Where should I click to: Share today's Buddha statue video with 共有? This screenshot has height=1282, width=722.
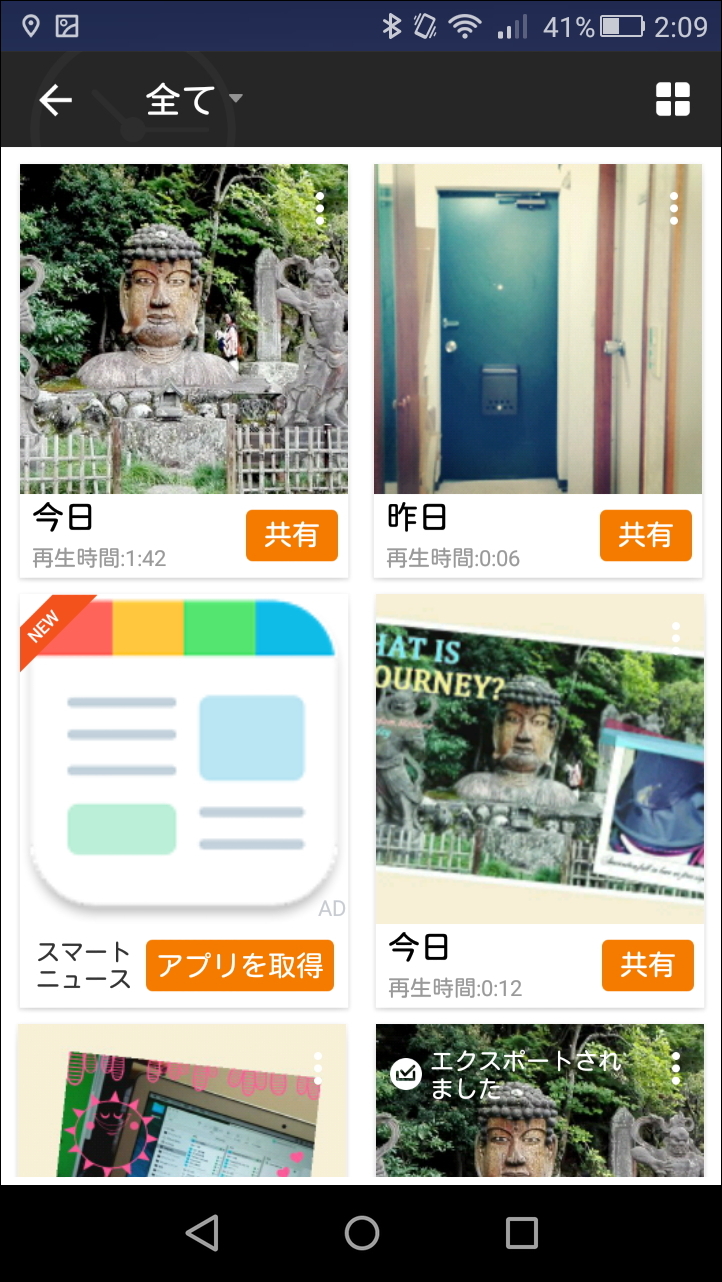(x=291, y=535)
